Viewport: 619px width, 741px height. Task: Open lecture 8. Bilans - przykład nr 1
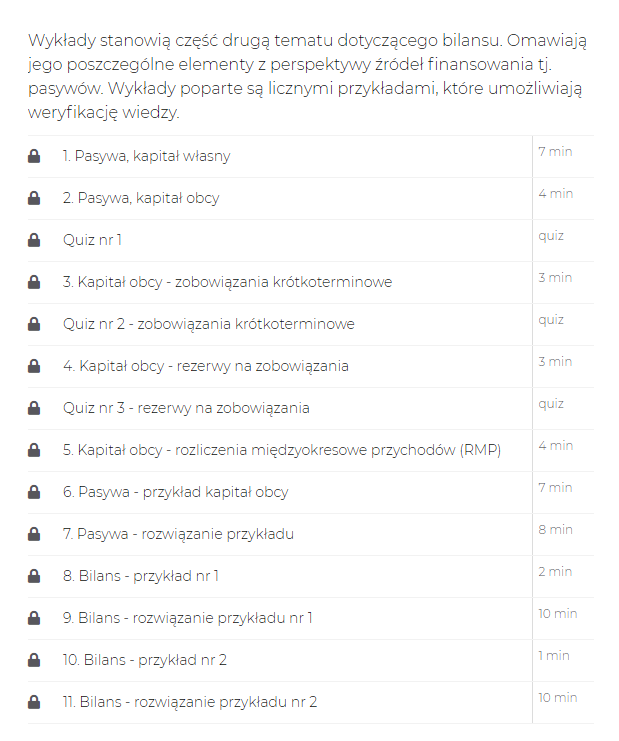click(140, 576)
